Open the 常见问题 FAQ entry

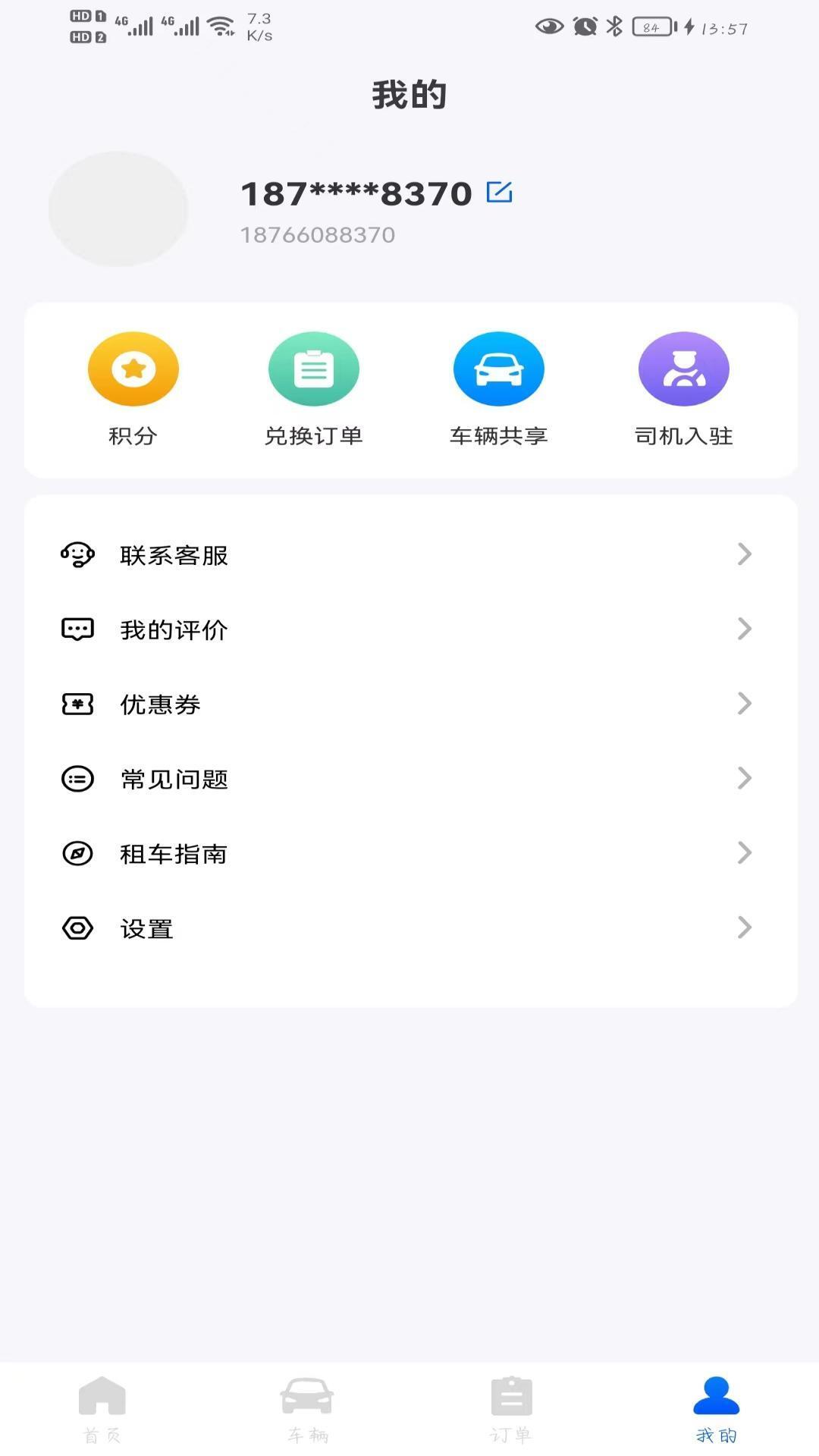tap(175, 779)
